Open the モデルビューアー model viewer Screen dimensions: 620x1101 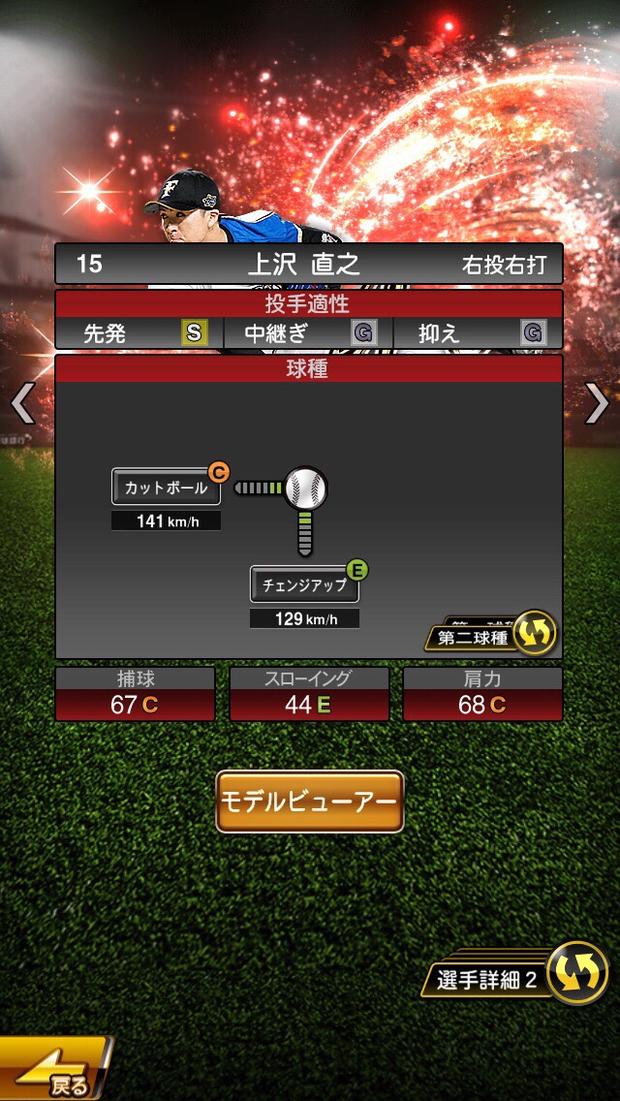(310, 801)
